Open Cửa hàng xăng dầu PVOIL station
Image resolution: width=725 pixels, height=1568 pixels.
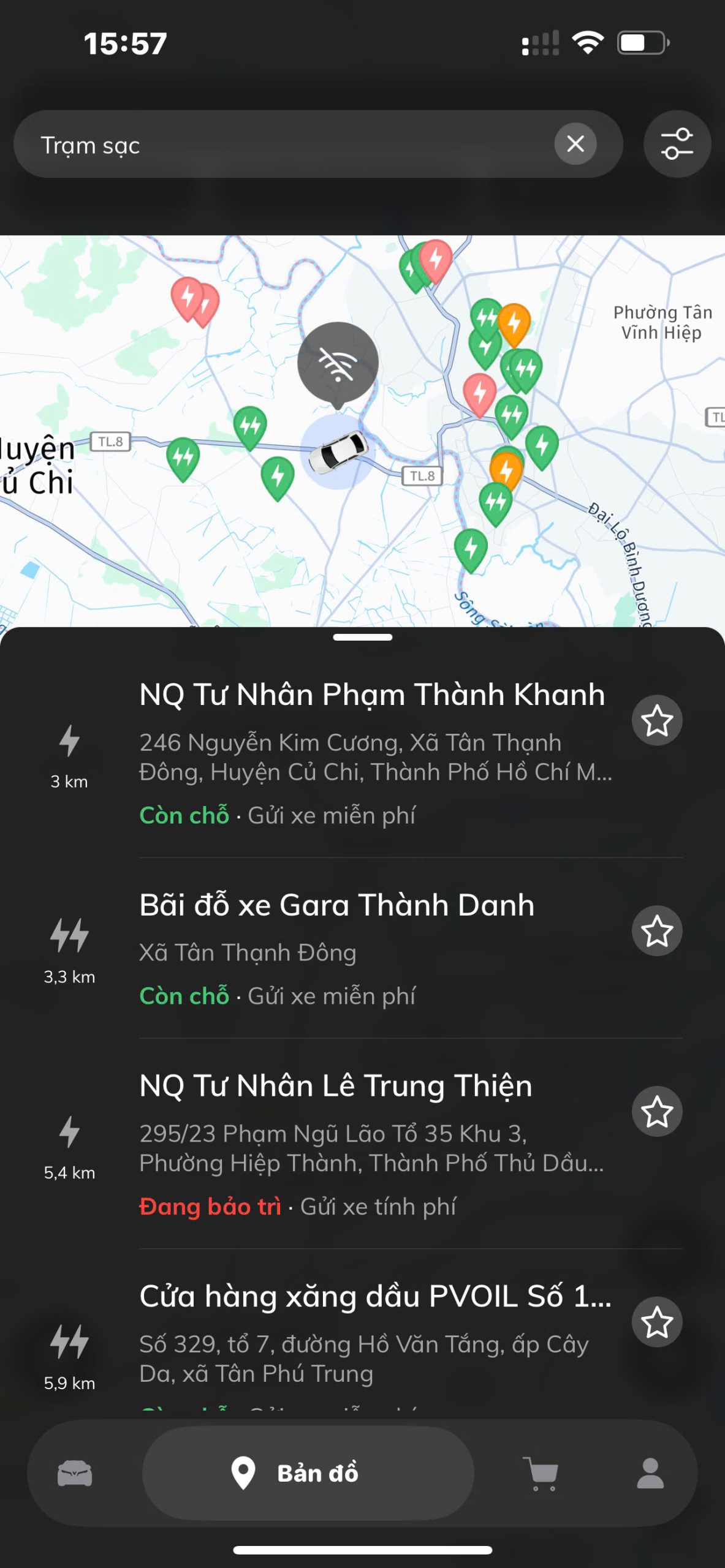[374, 1297]
